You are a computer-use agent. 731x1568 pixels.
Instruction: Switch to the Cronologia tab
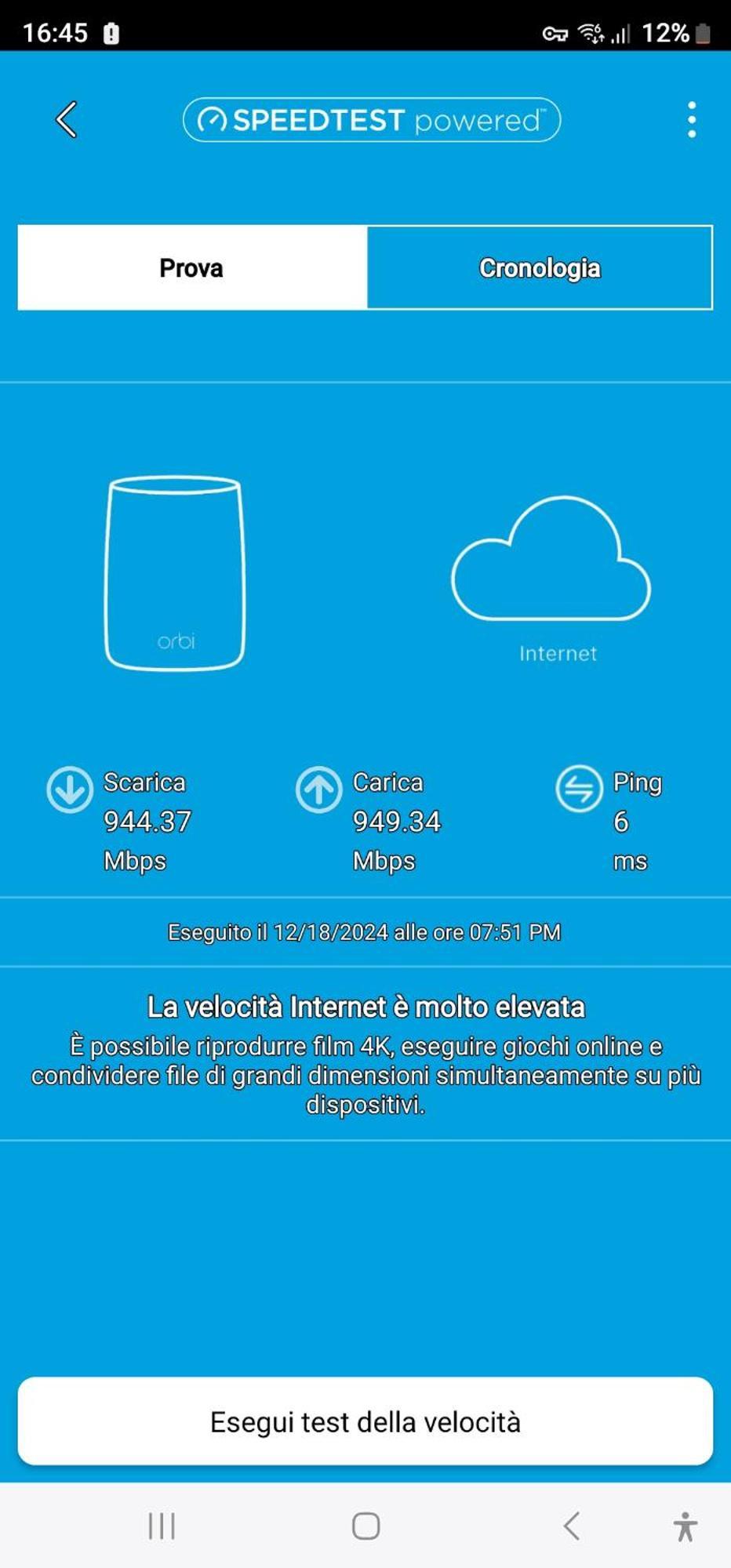coord(540,268)
